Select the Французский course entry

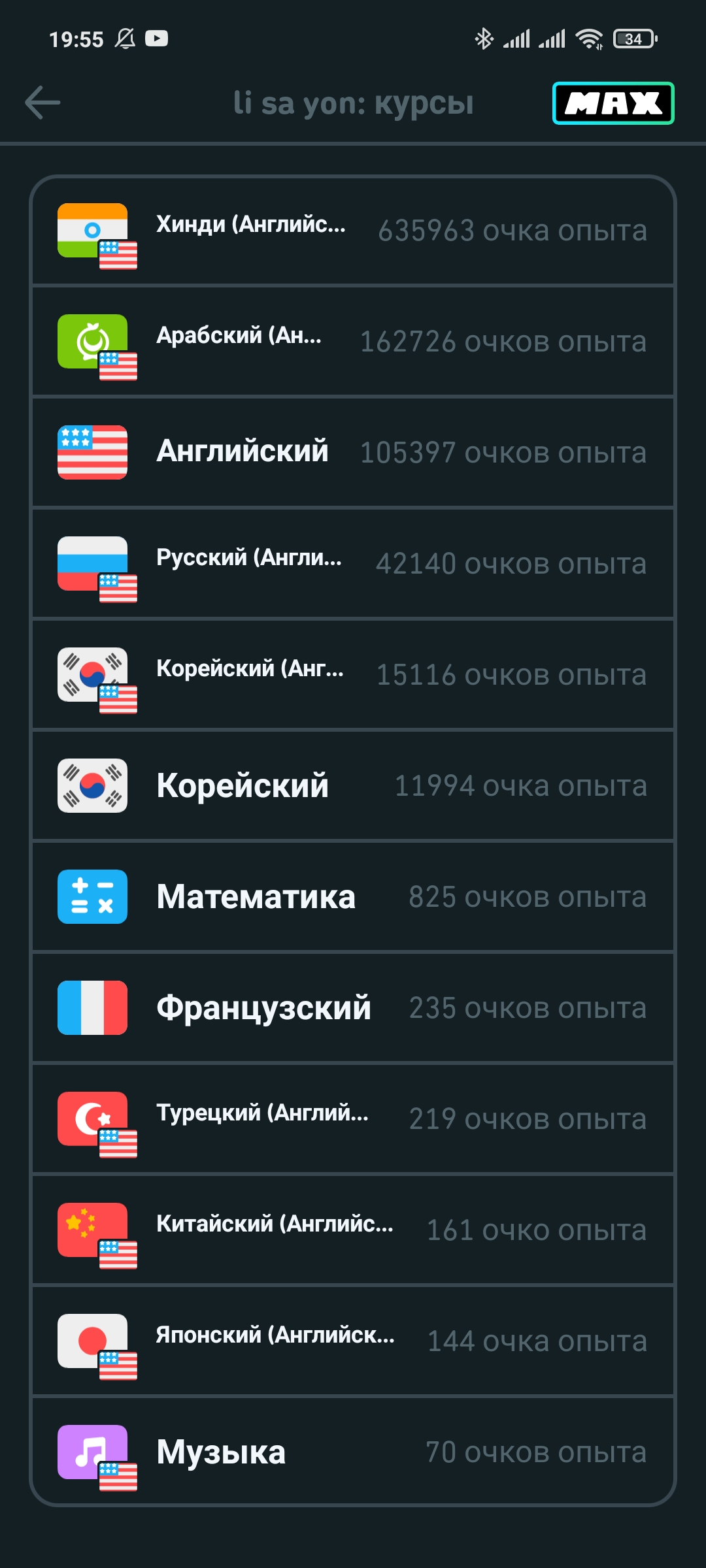coord(353,1006)
